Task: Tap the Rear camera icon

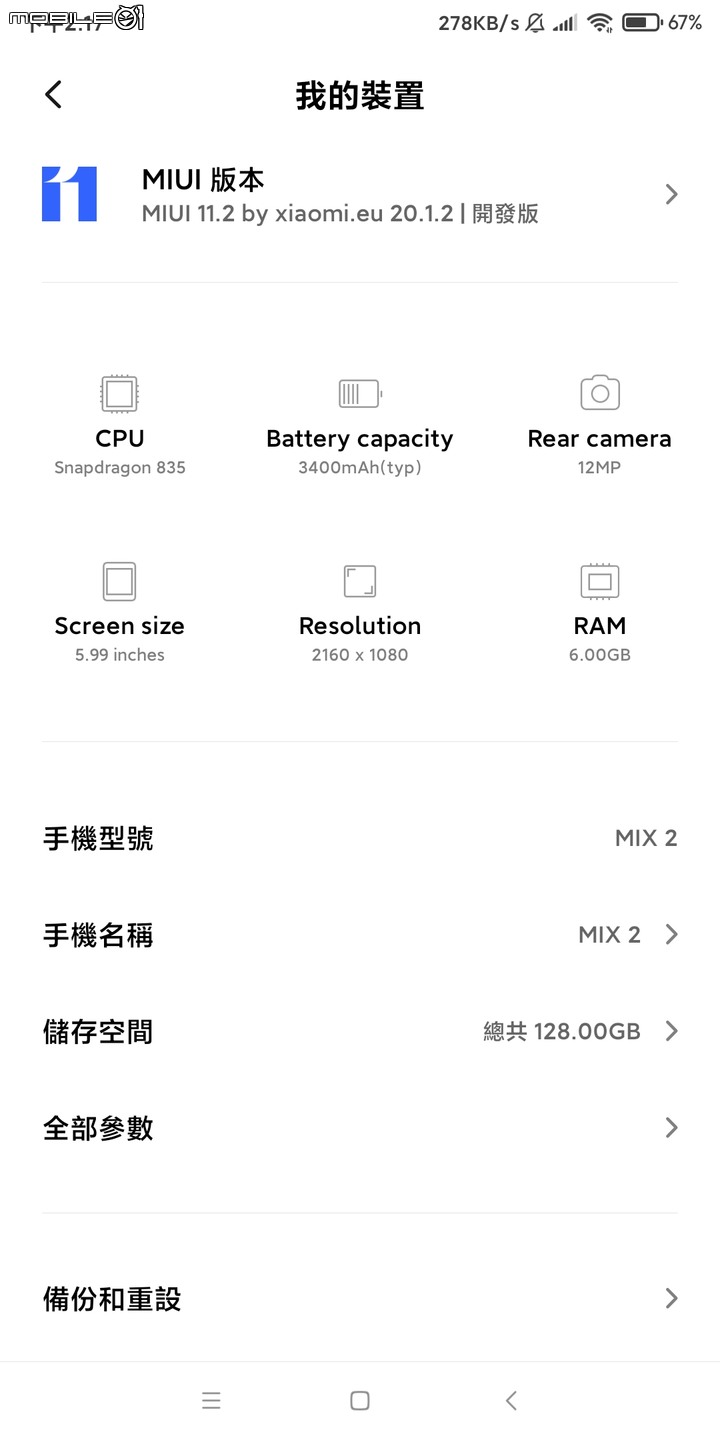Action: tap(599, 393)
